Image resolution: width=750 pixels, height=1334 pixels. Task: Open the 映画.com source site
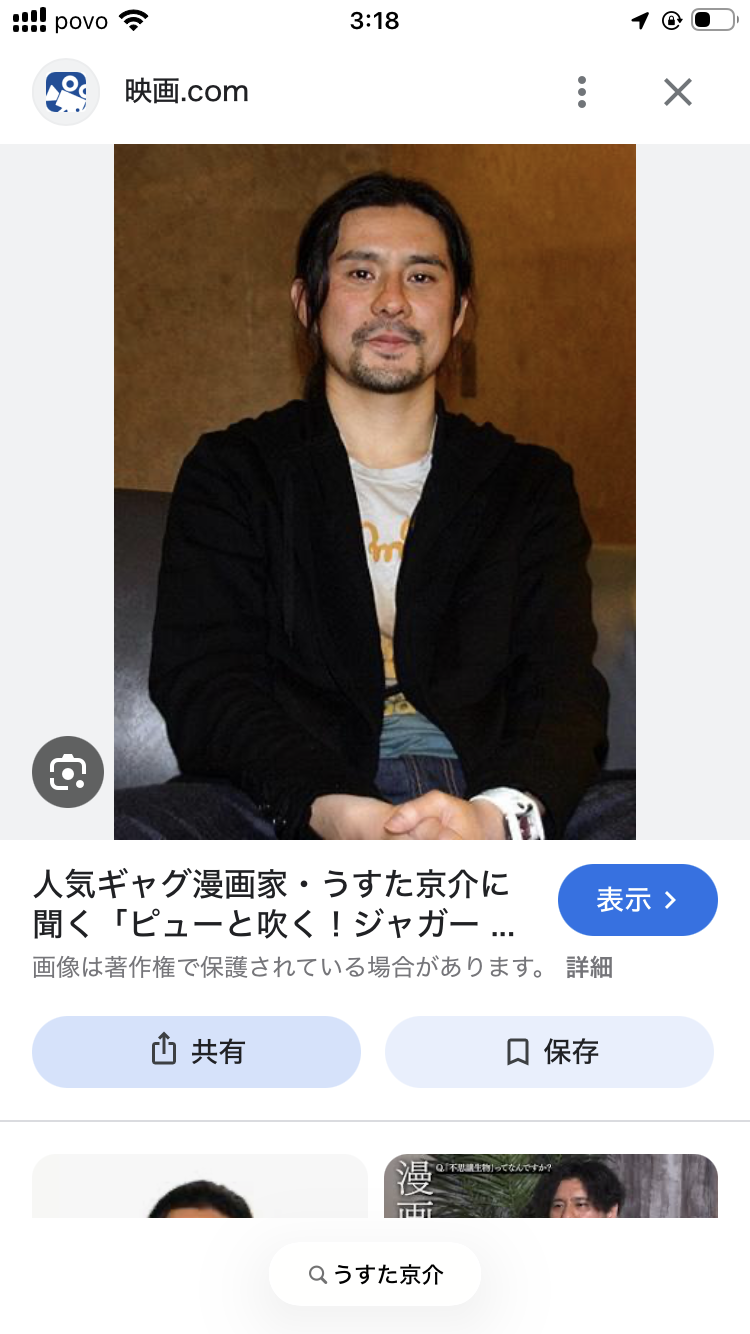186,92
